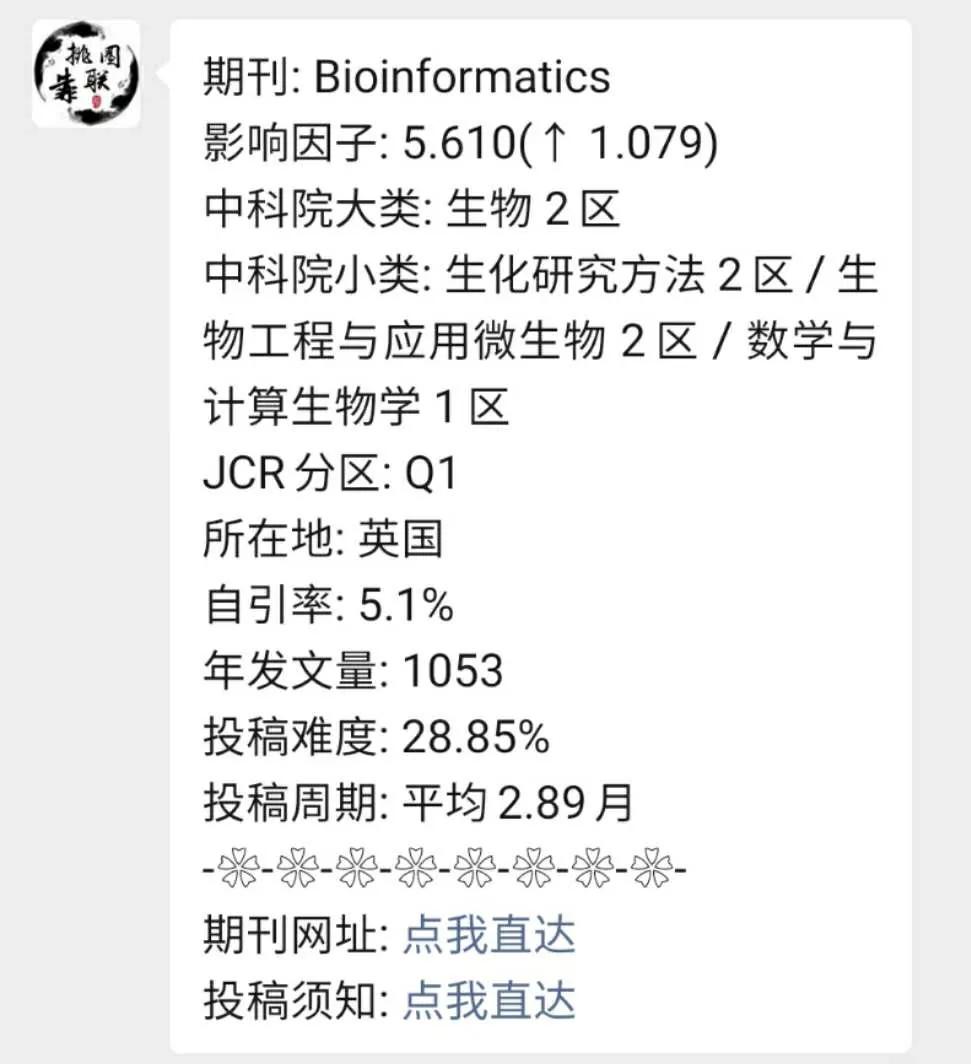971x1064 pixels.
Task: Click the flower divider row
Action: pos(440,868)
